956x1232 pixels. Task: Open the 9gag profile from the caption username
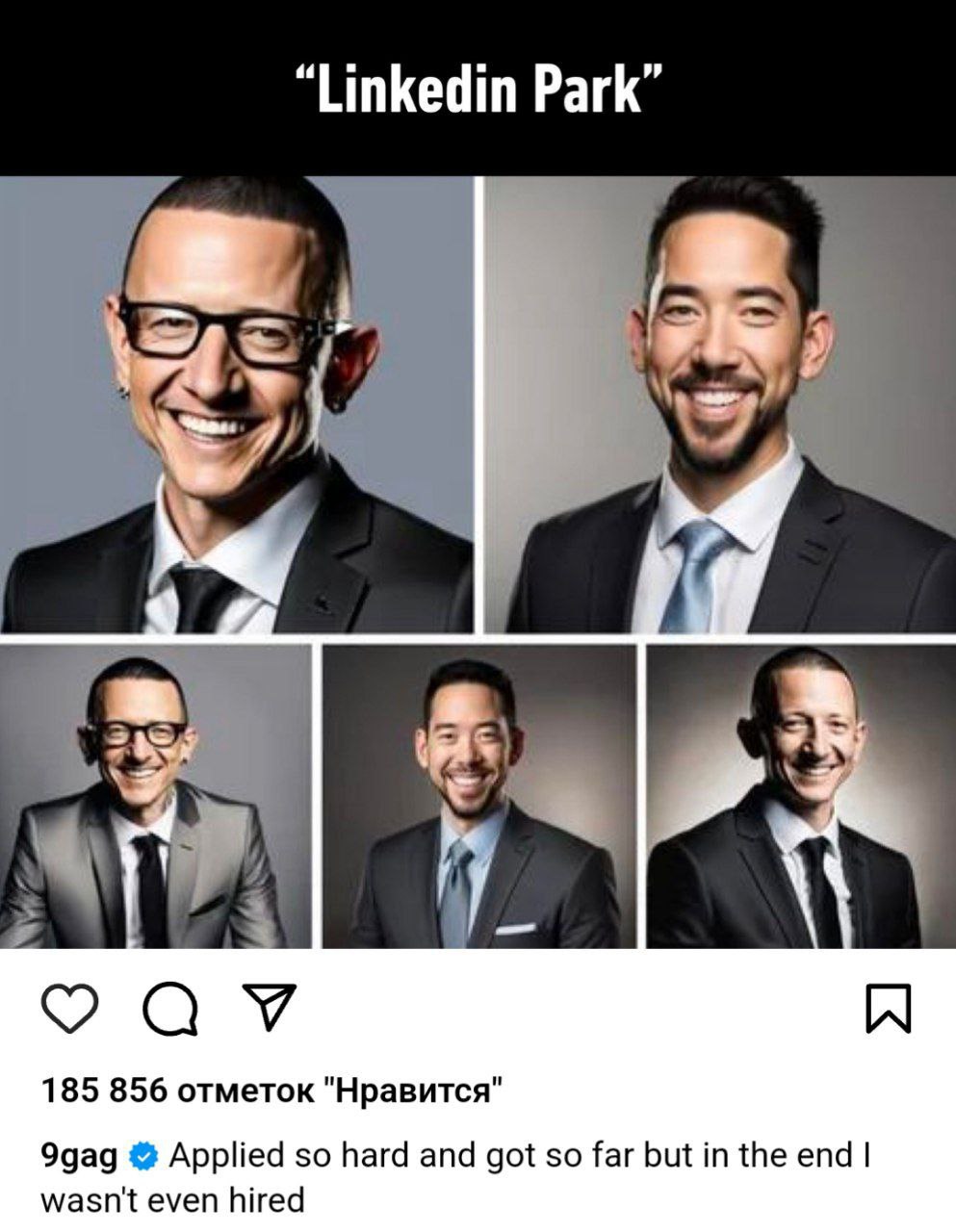pos(78,1155)
